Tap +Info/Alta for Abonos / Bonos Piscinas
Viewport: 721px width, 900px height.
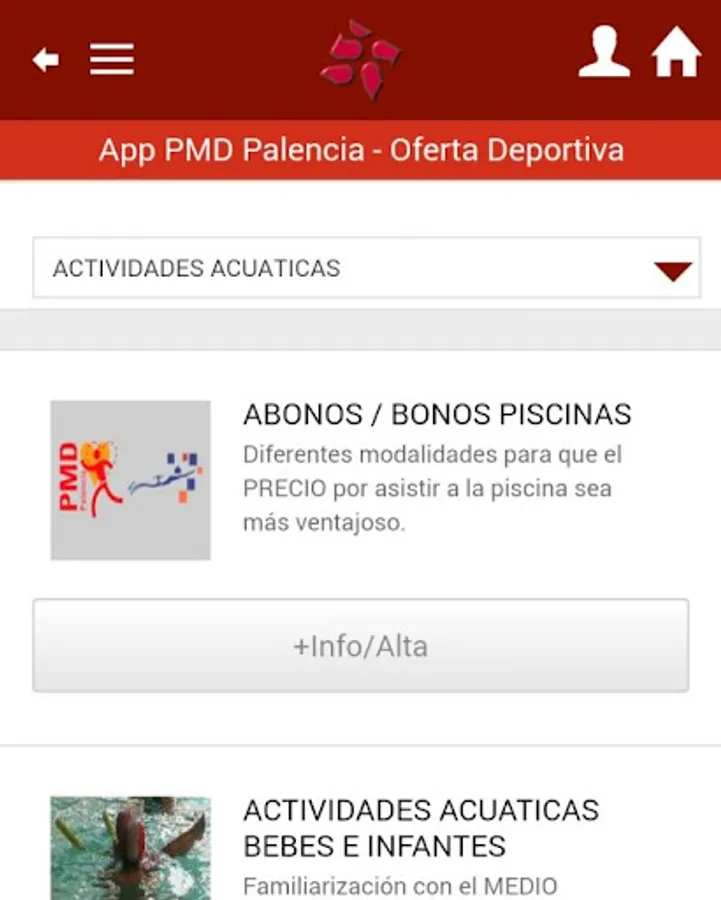(x=360, y=646)
